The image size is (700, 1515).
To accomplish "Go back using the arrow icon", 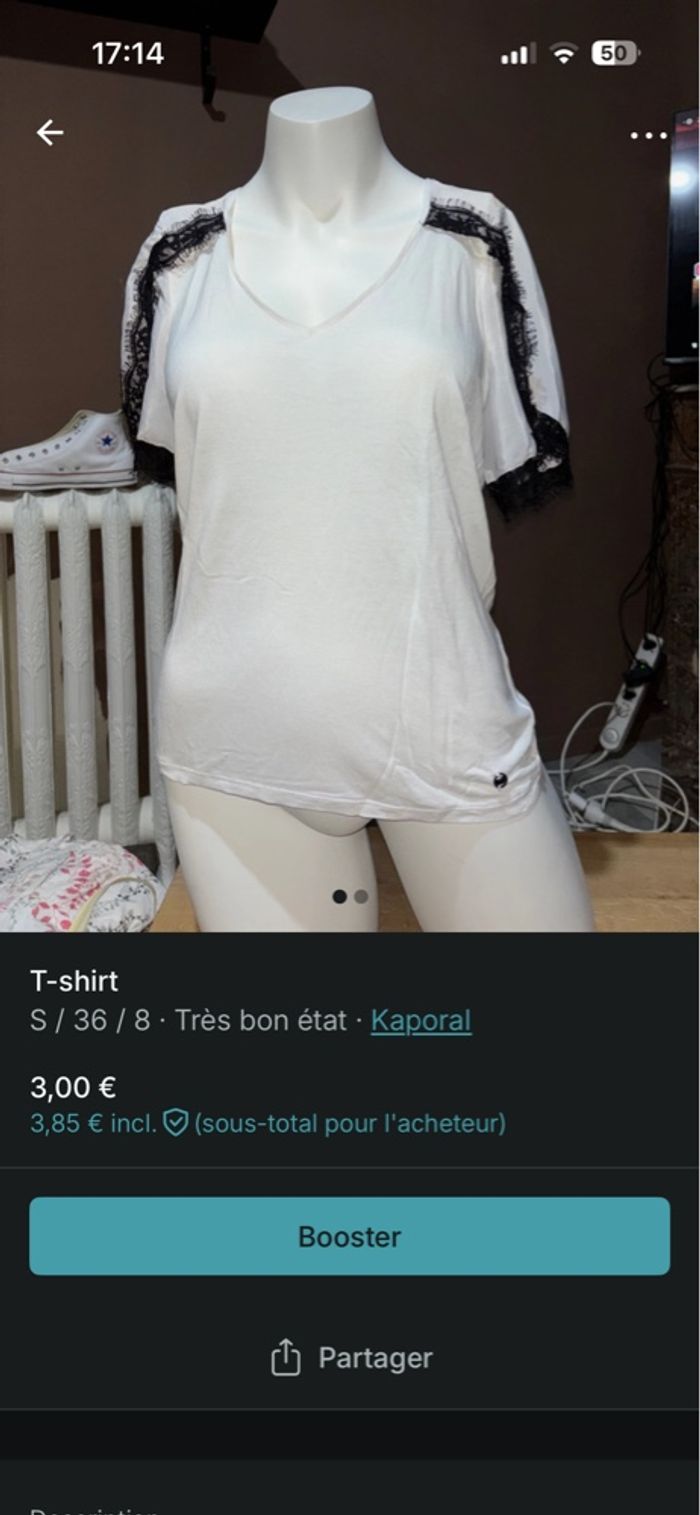I will coord(49,132).
